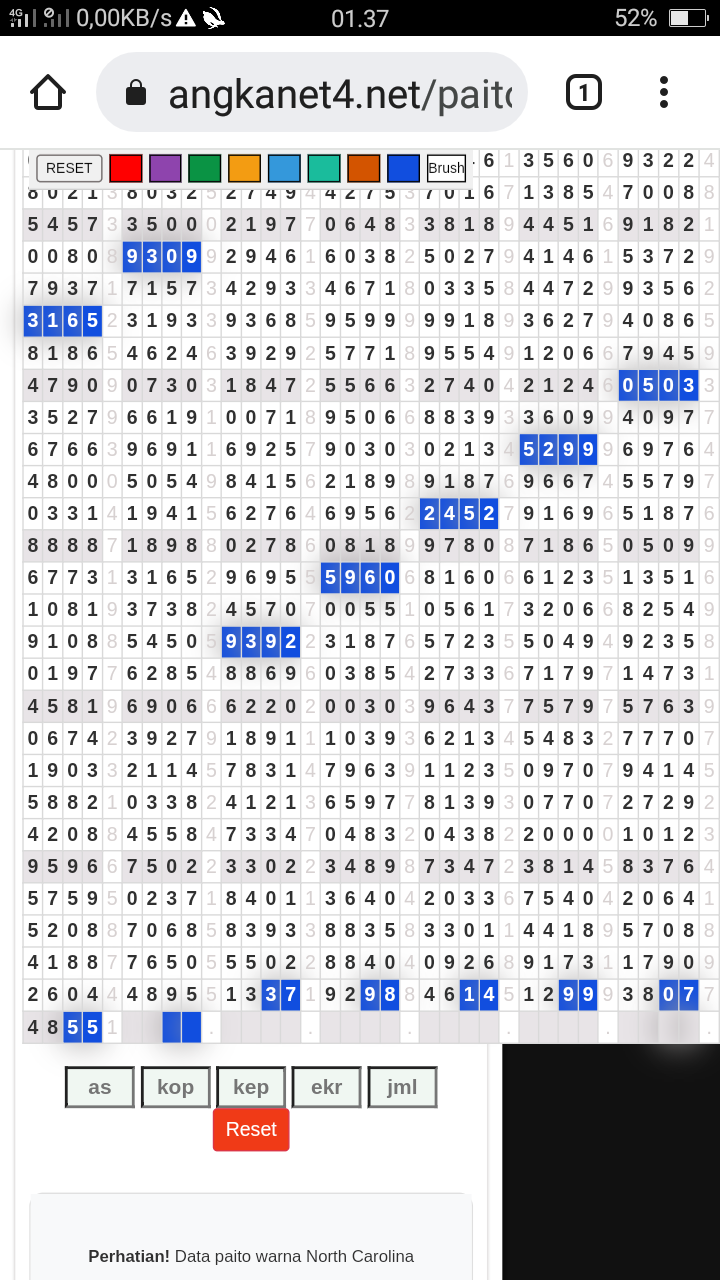Tap the 'kep' button
This screenshot has width=720, height=1280.
point(251,1087)
